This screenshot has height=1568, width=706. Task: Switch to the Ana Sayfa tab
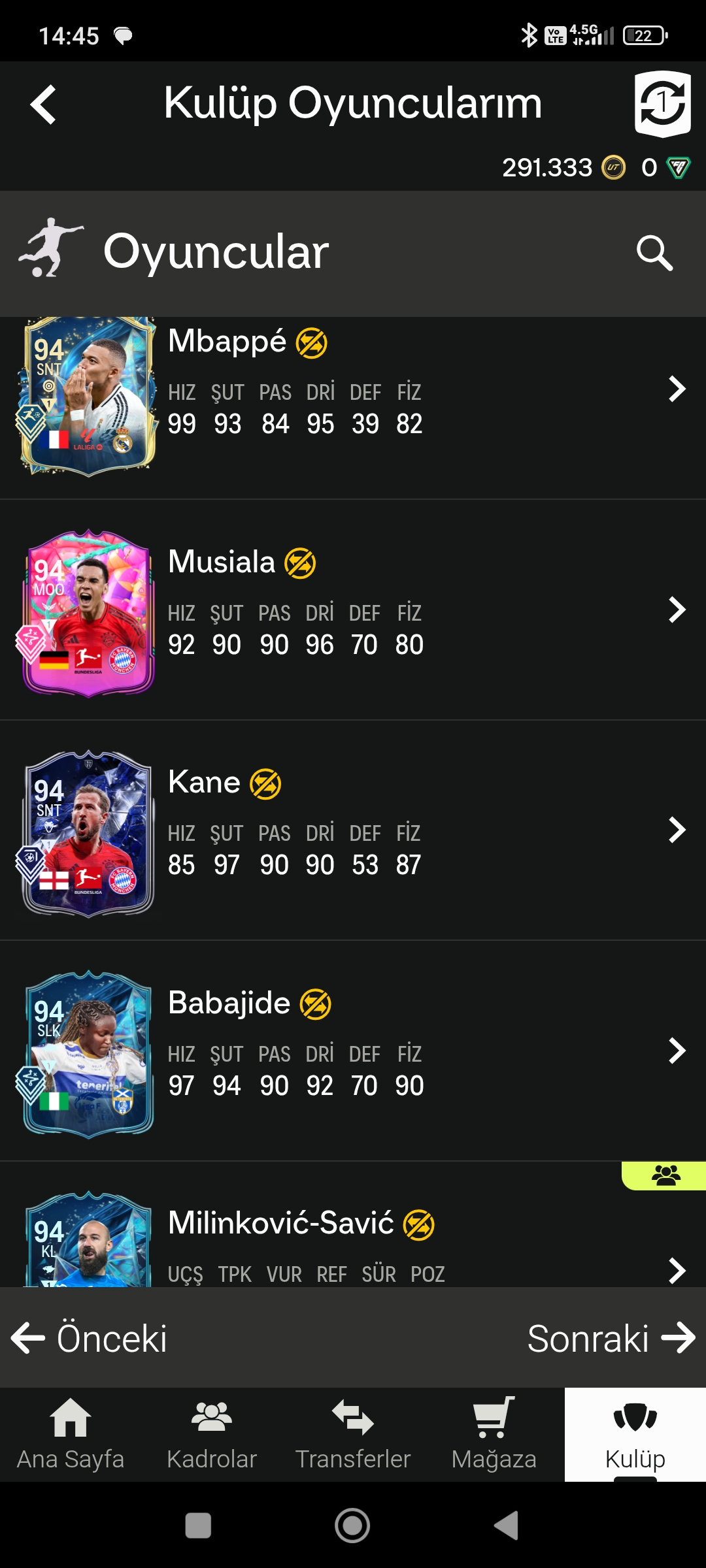coord(71,1435)
